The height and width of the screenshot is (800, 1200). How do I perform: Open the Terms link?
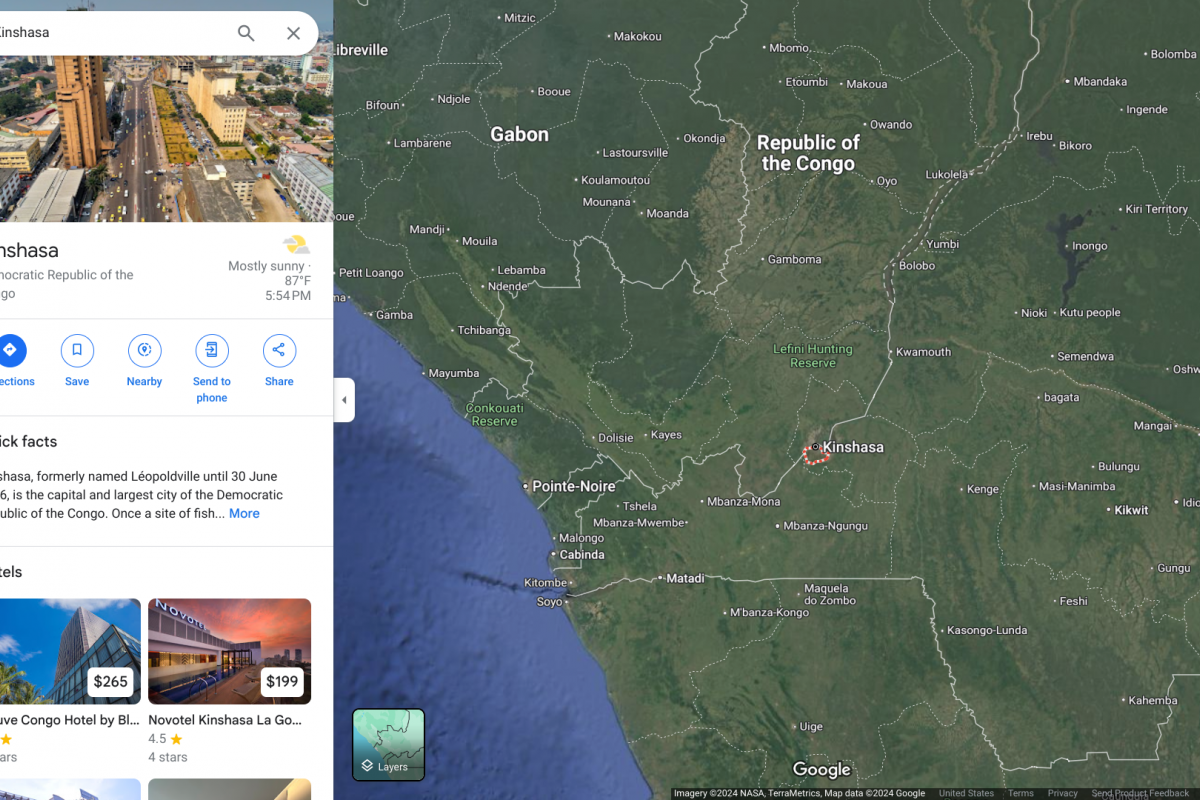pos(1020,793)
